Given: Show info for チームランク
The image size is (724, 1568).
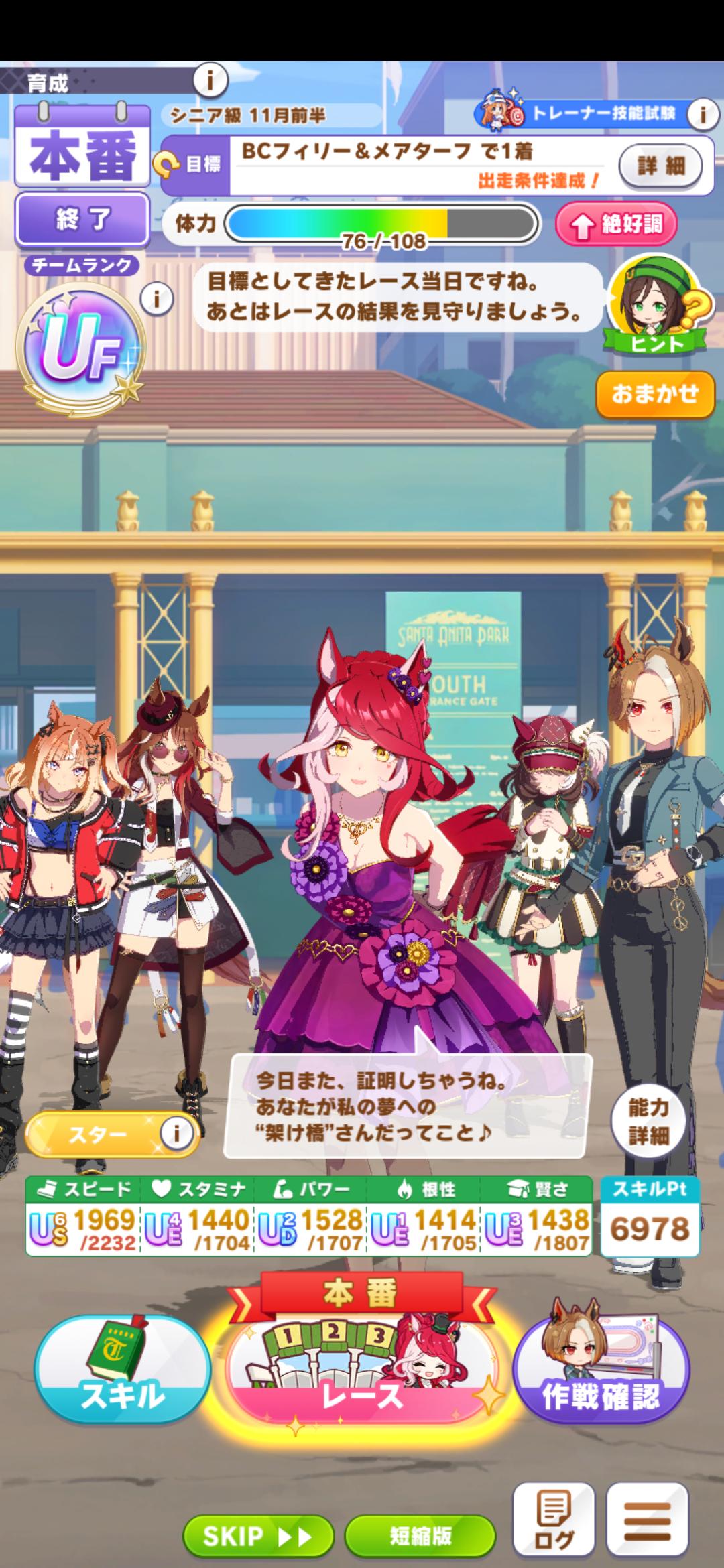Looking at the screenshot, I should 158,299.
